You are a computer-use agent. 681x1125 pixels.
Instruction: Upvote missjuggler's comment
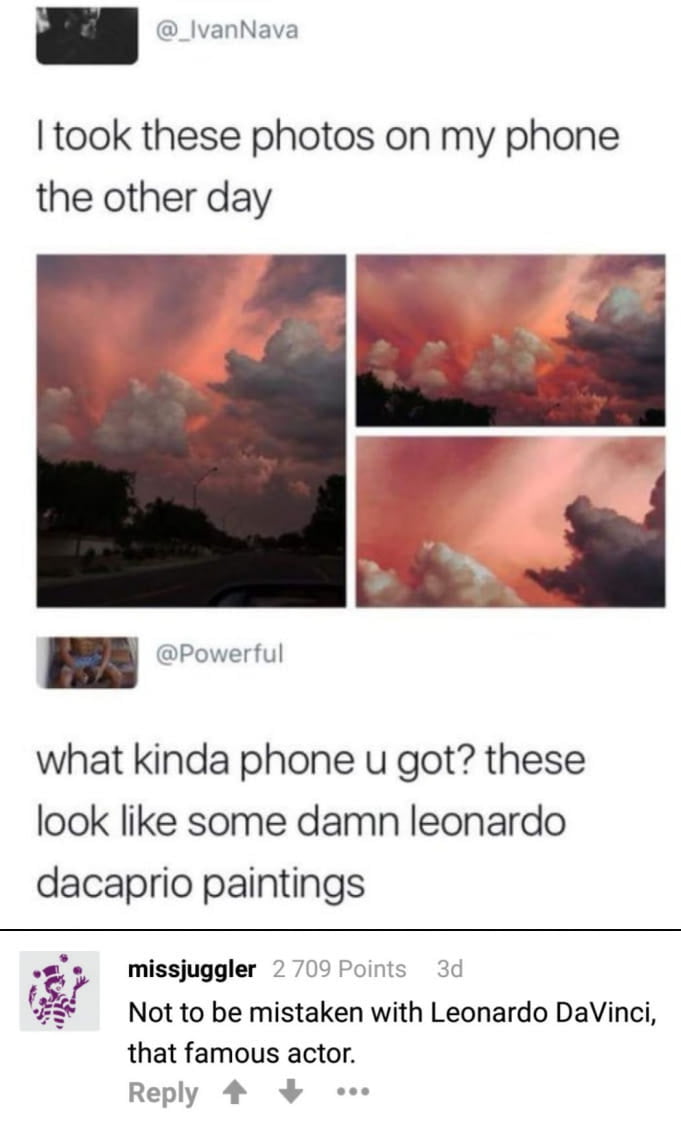(x=235, y=1093)
